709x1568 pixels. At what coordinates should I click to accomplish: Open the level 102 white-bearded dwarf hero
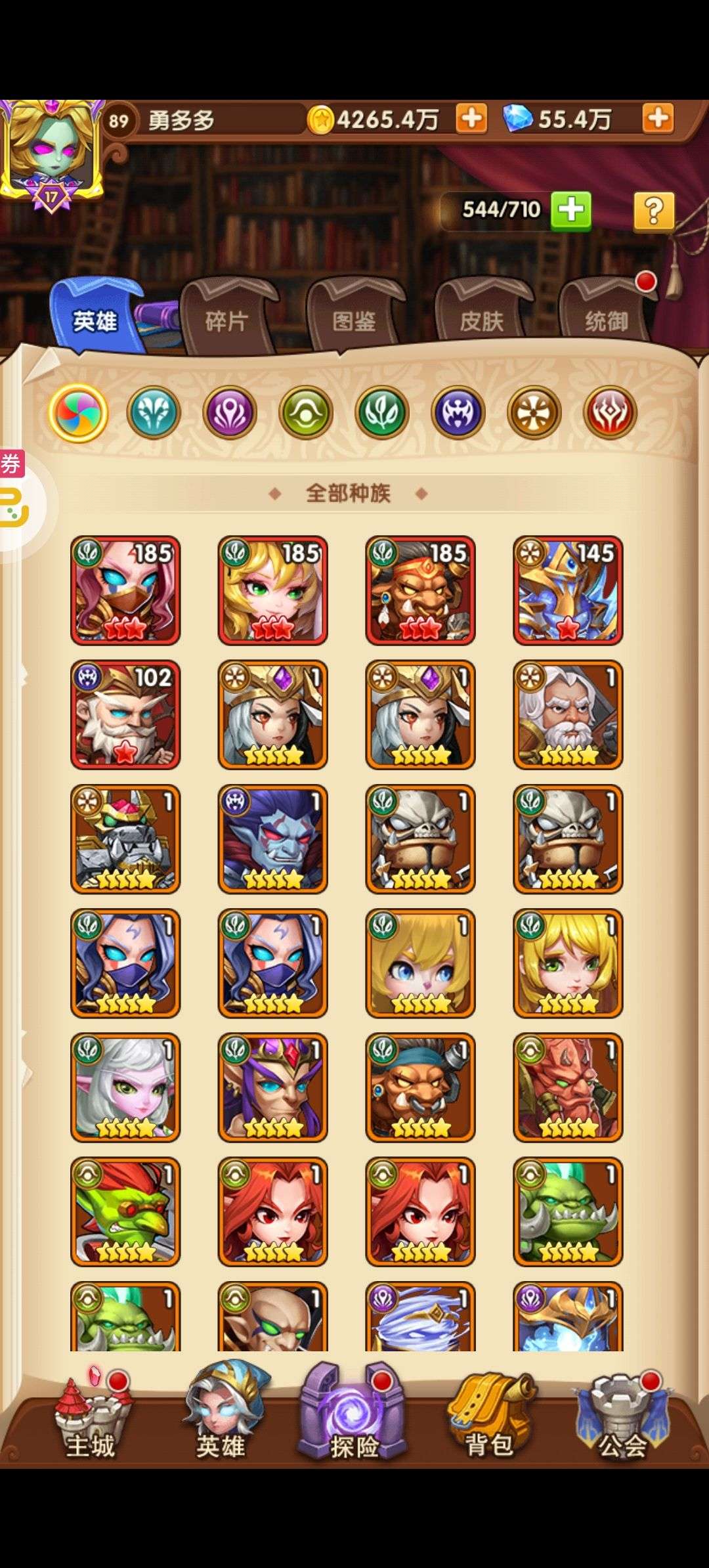tap(125, 714)
